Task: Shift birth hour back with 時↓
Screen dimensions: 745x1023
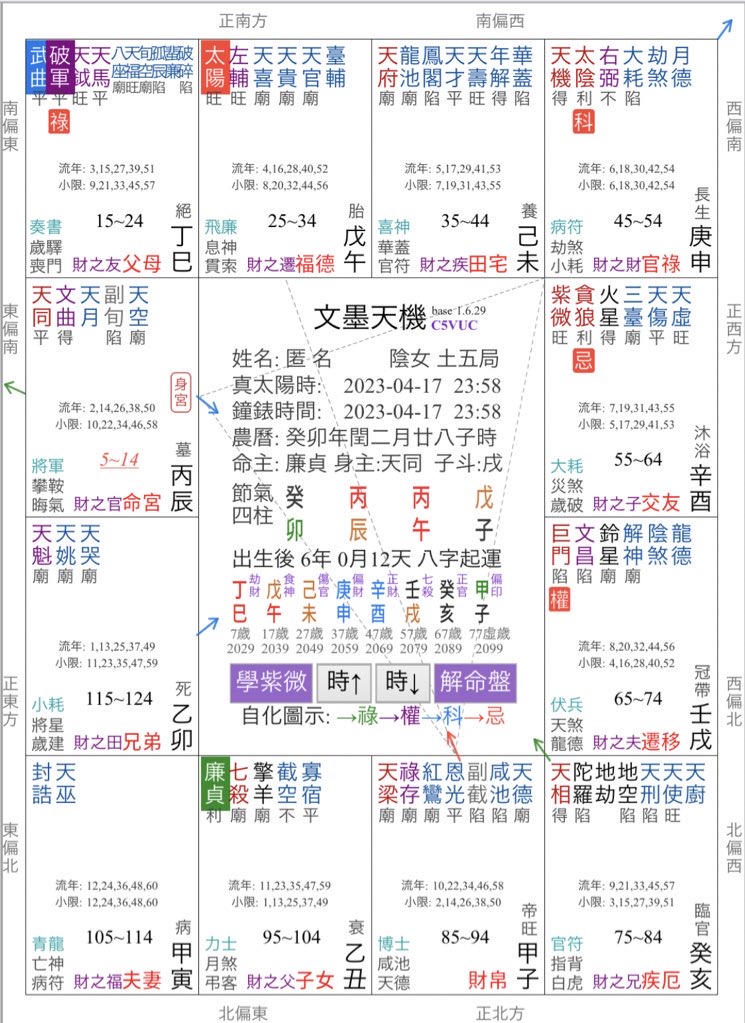Action: (x=403, y=682)
